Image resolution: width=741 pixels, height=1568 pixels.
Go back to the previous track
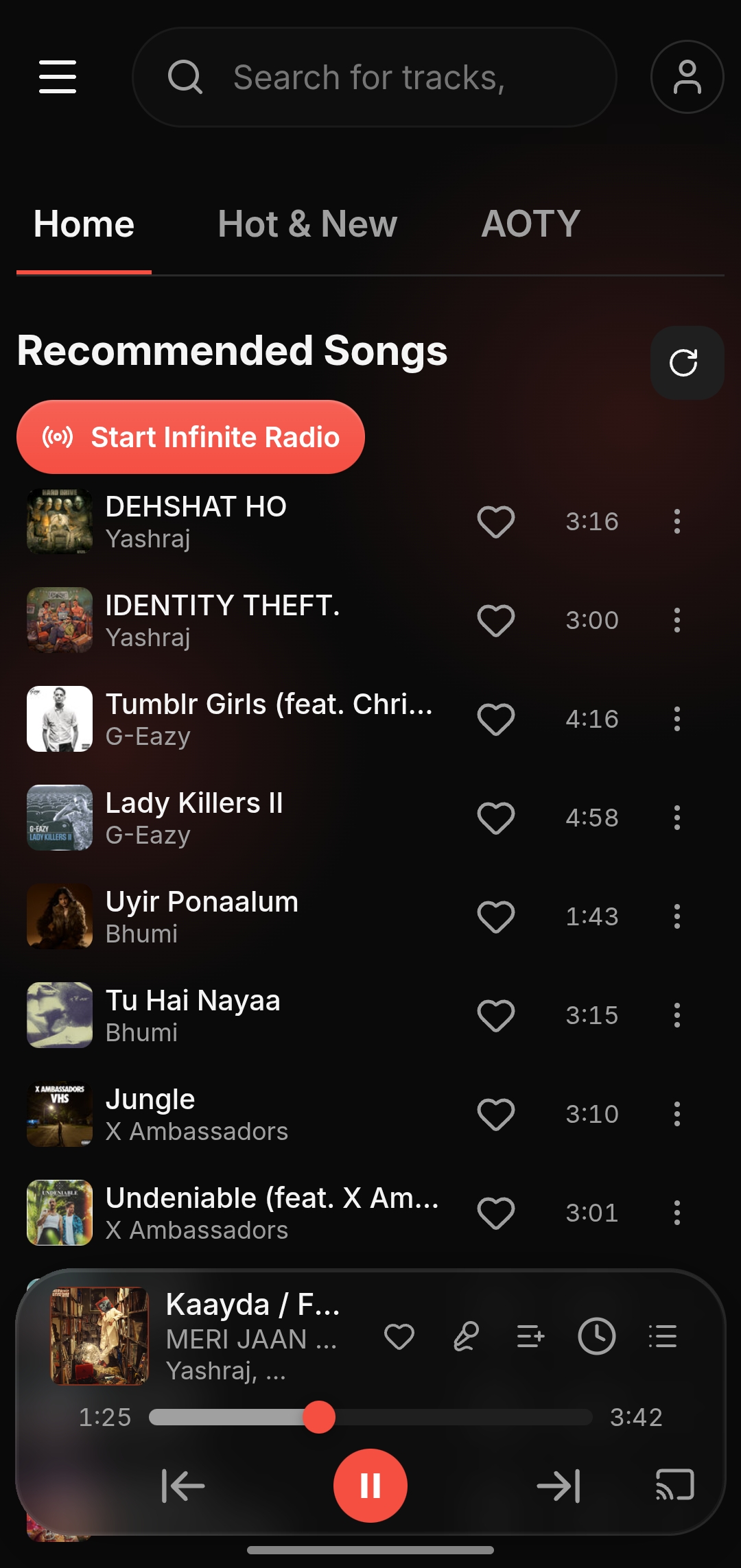183,1486
